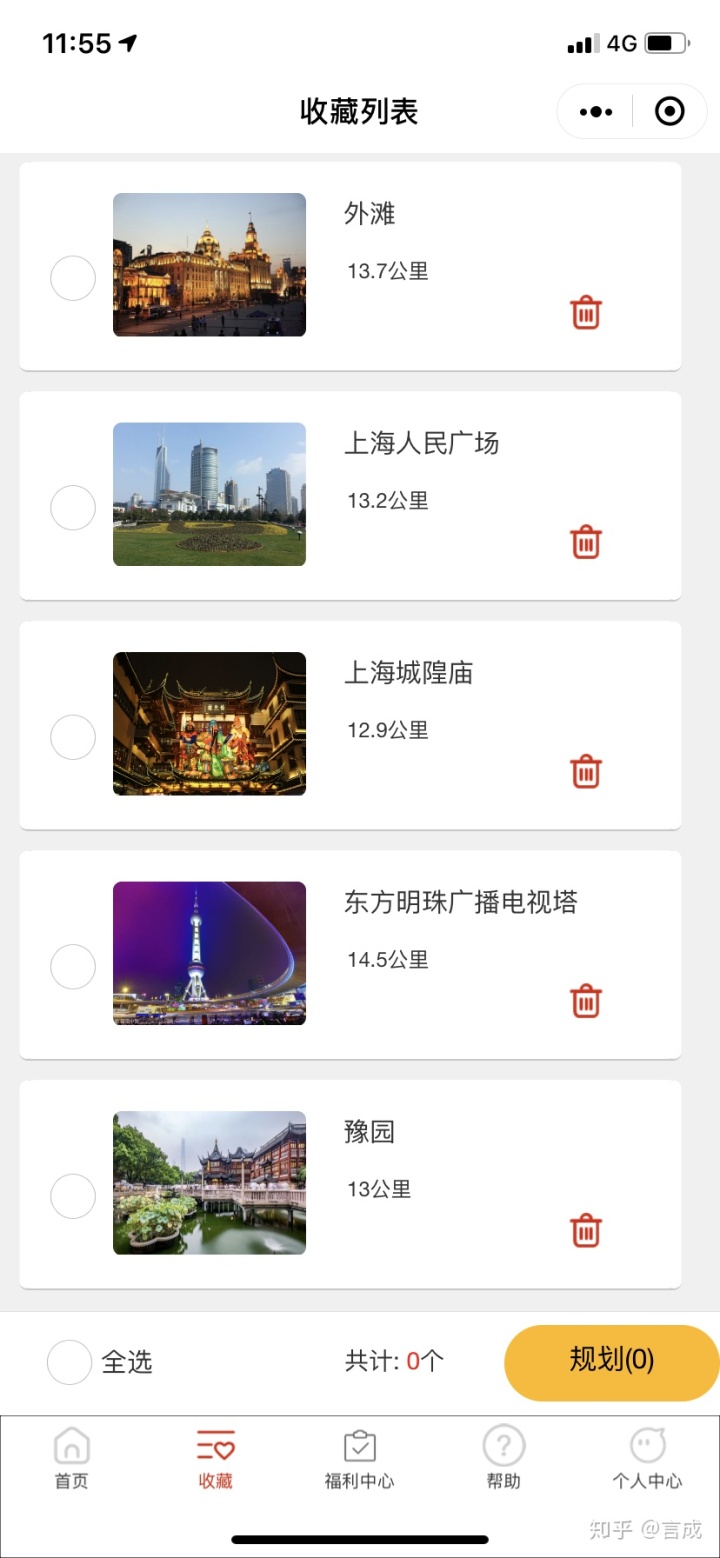Select the checkbox for 上海城隍庙
The image size is (720, 1558).
tap(73, 737)
